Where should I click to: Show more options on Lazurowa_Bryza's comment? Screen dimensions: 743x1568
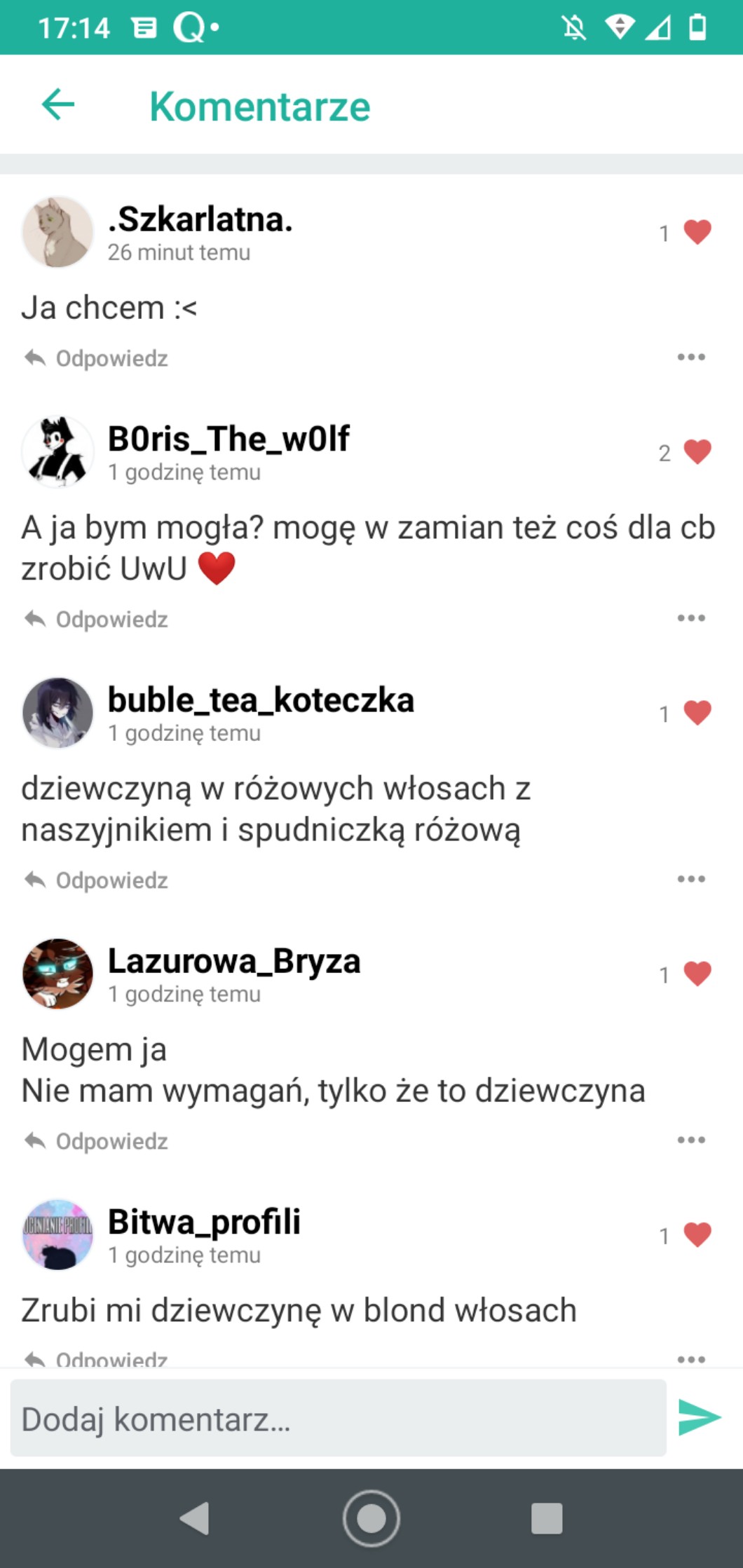tap(691, 1140)
